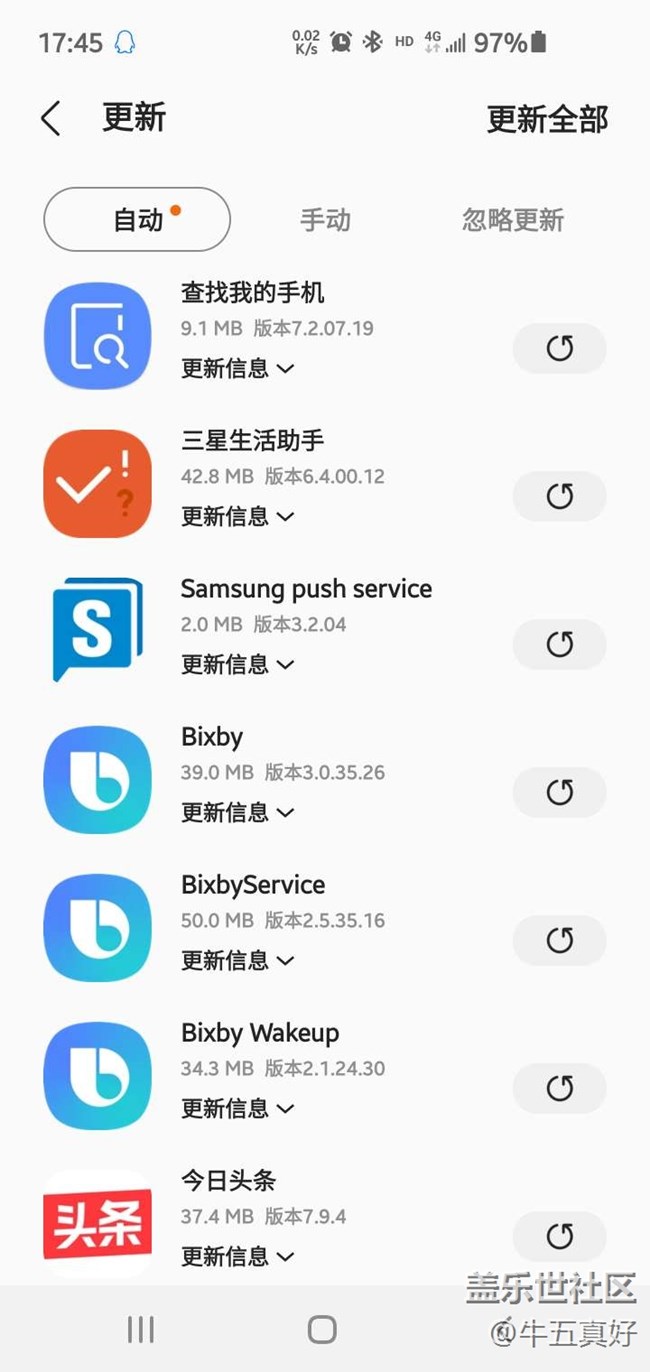
Task: Update the 今日头条 app
Action: [559, 1236]
